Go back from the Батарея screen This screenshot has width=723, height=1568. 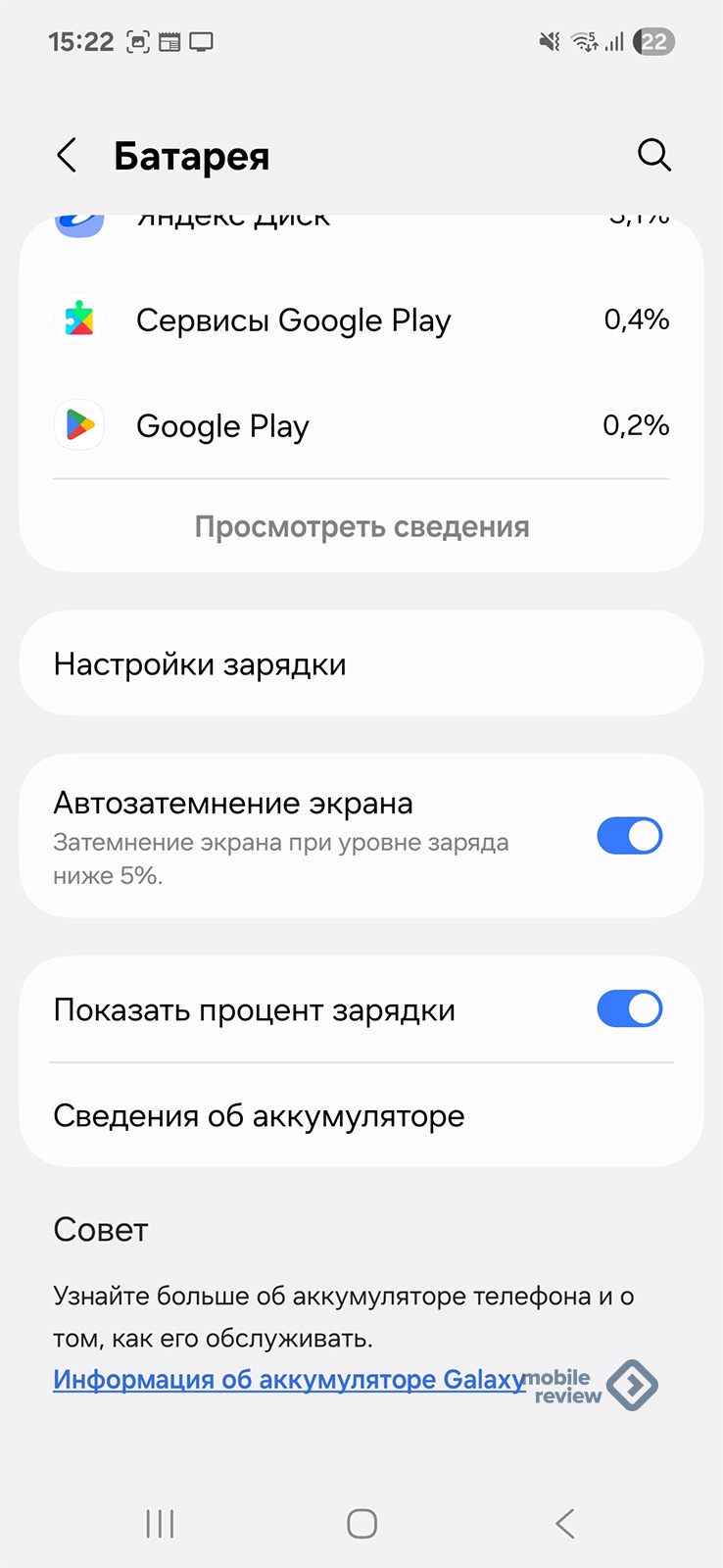pos(67,156)
